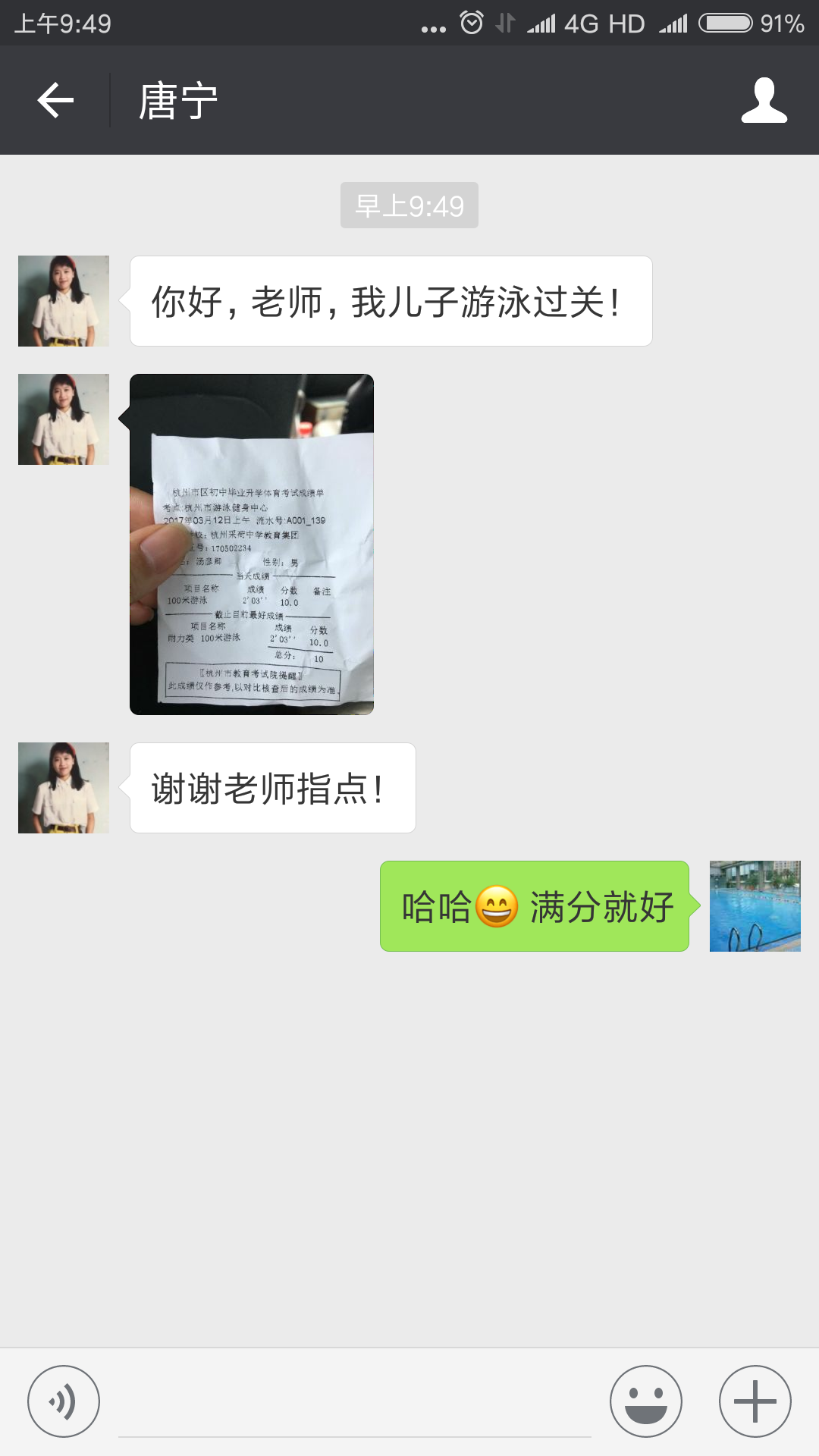Tap my swimming pool avatar
This screenshot has width=819, height=1456.
coord(755,905)
